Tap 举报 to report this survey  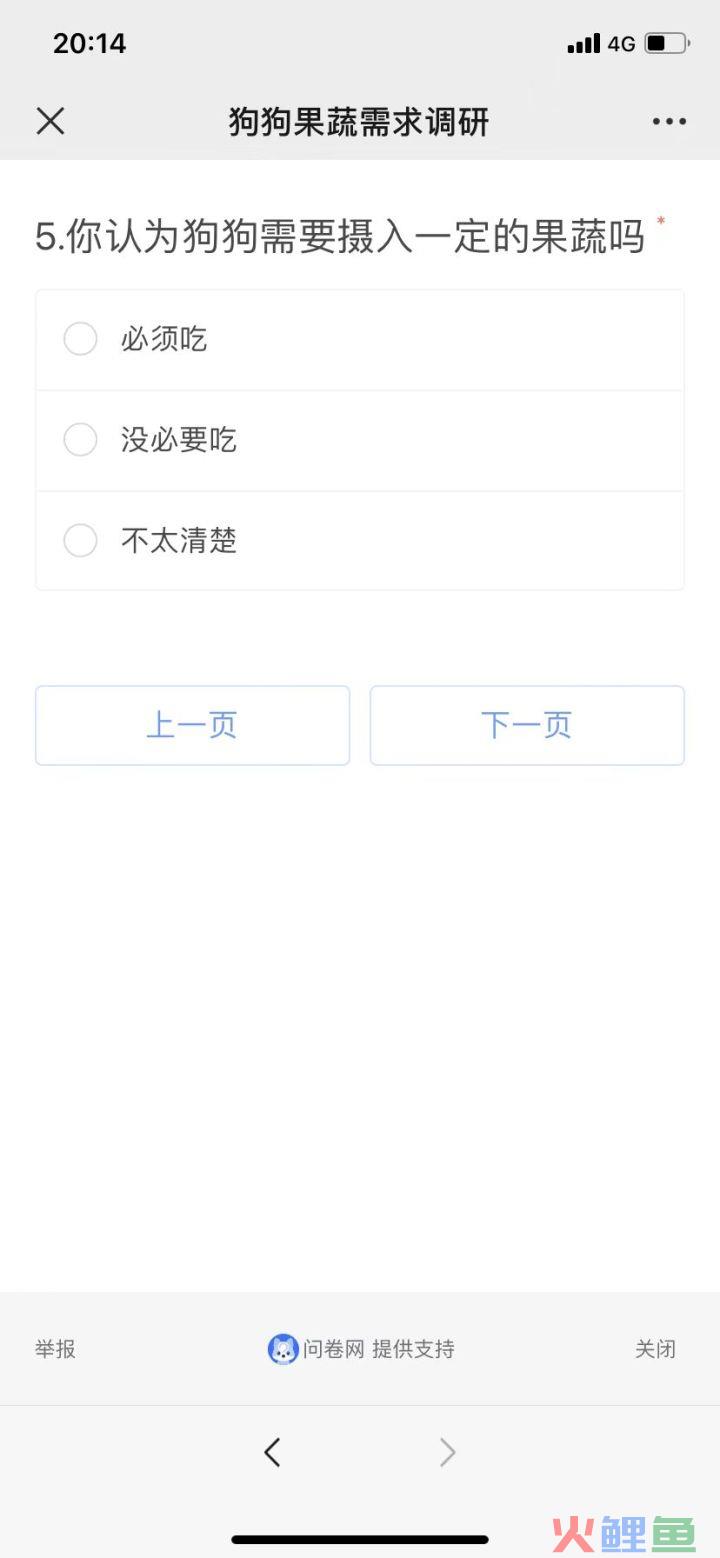pyautogui.click(x=55, y=1349)
